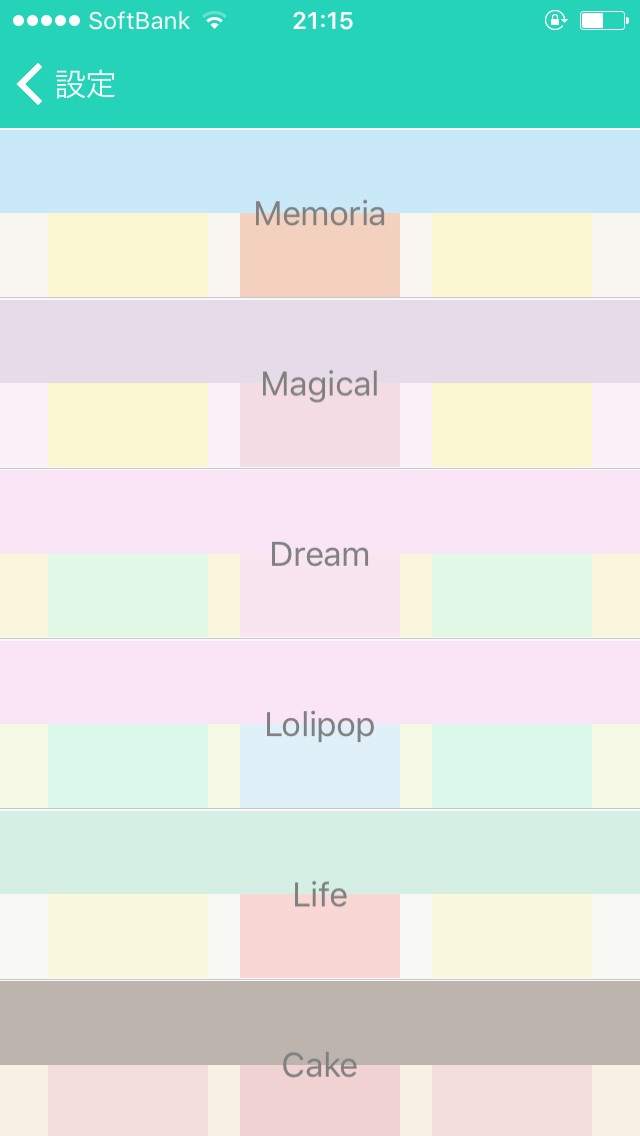
Task: Choose the Magical theme
Action: pyautogui.click(x=320, y=383)
